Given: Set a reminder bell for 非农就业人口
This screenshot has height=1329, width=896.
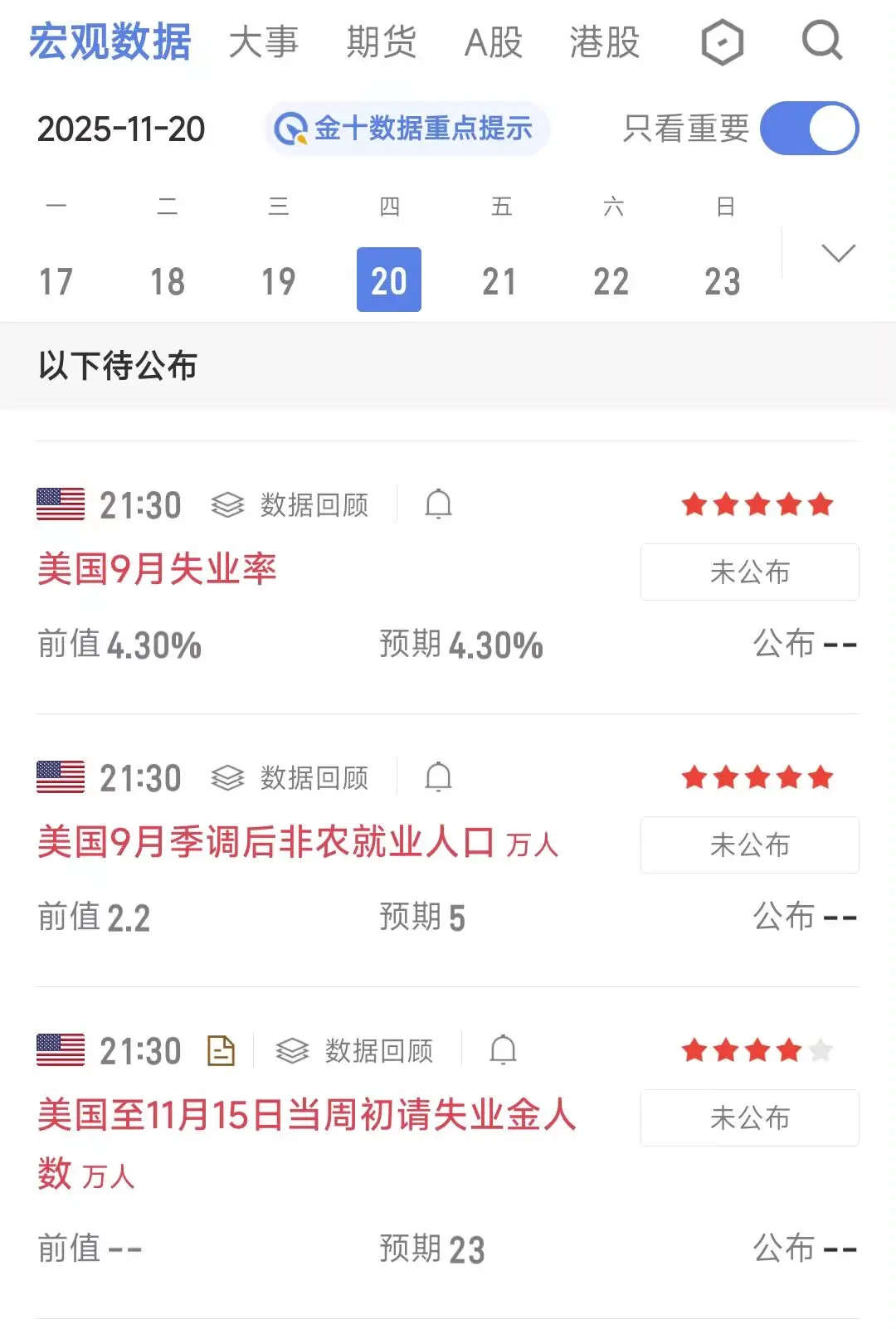Looking at the screenshot, I should 438,777.
